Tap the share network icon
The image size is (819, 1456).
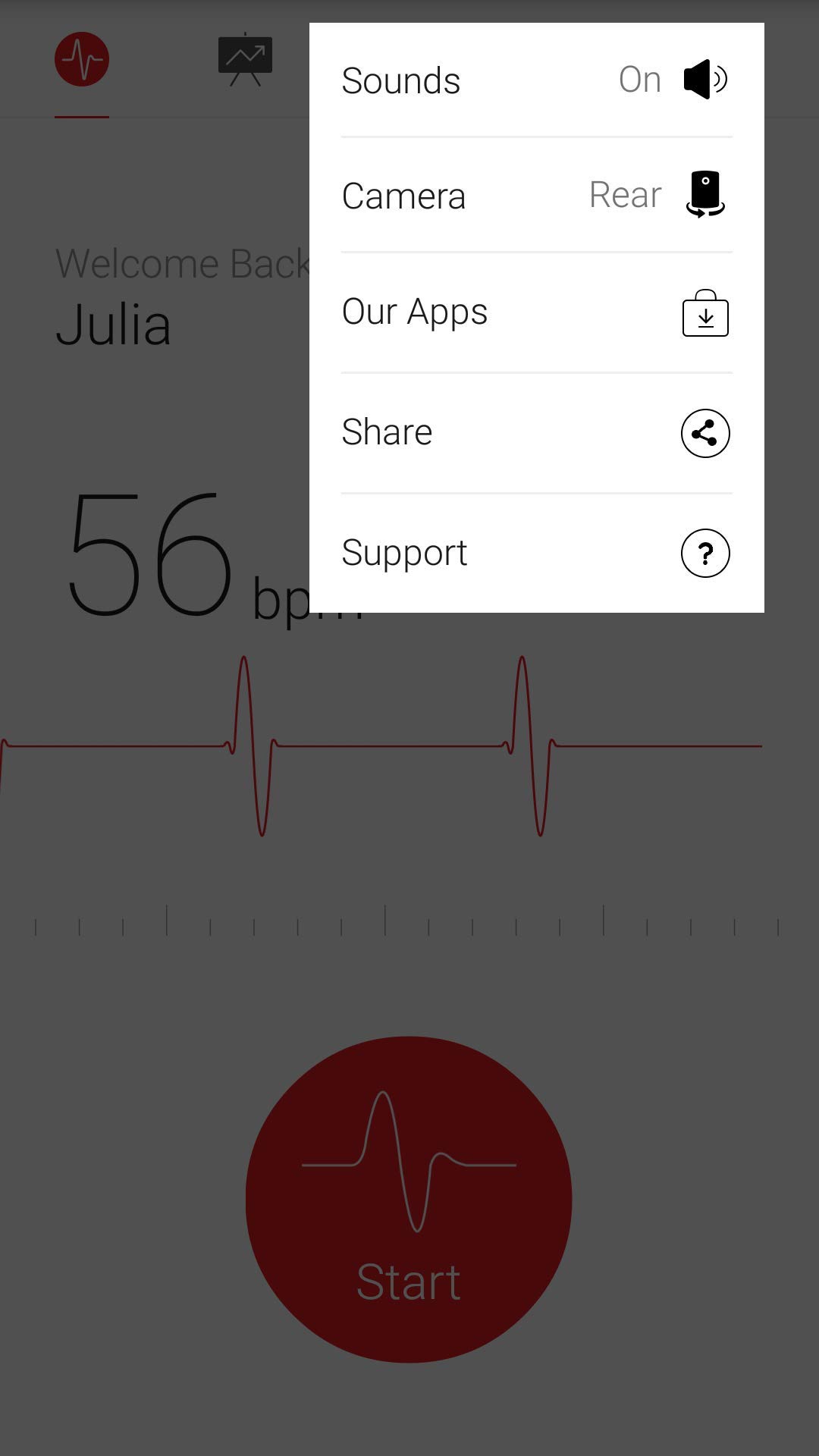coord(704,432)
